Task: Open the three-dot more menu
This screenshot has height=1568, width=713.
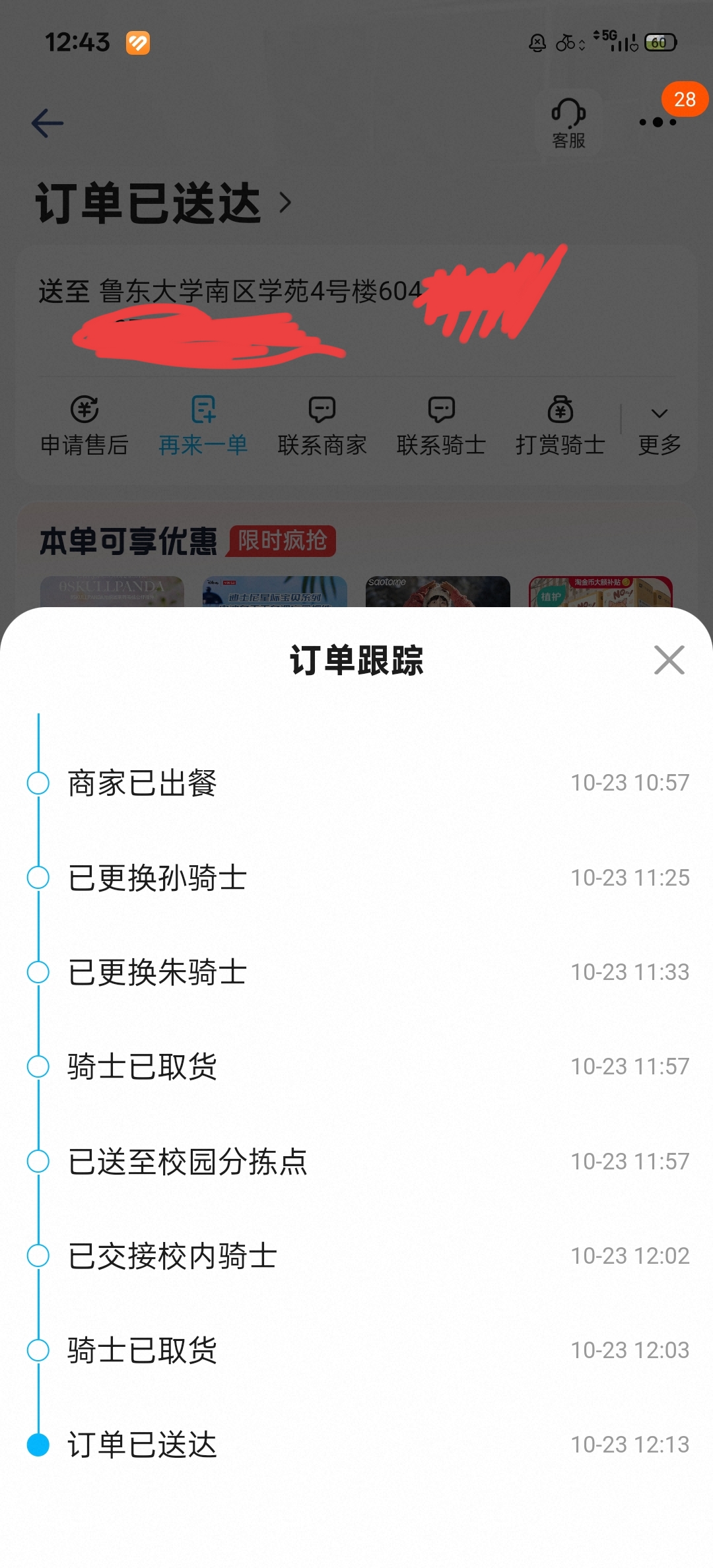Action: (x=658, y=123)
